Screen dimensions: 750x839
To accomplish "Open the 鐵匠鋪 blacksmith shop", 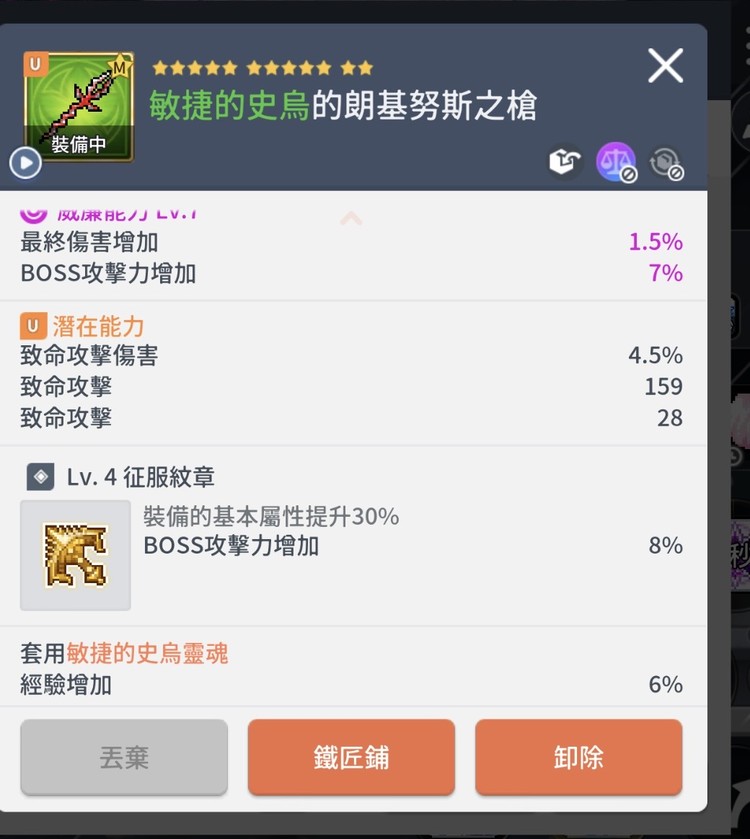I will (x=351, y=757).
